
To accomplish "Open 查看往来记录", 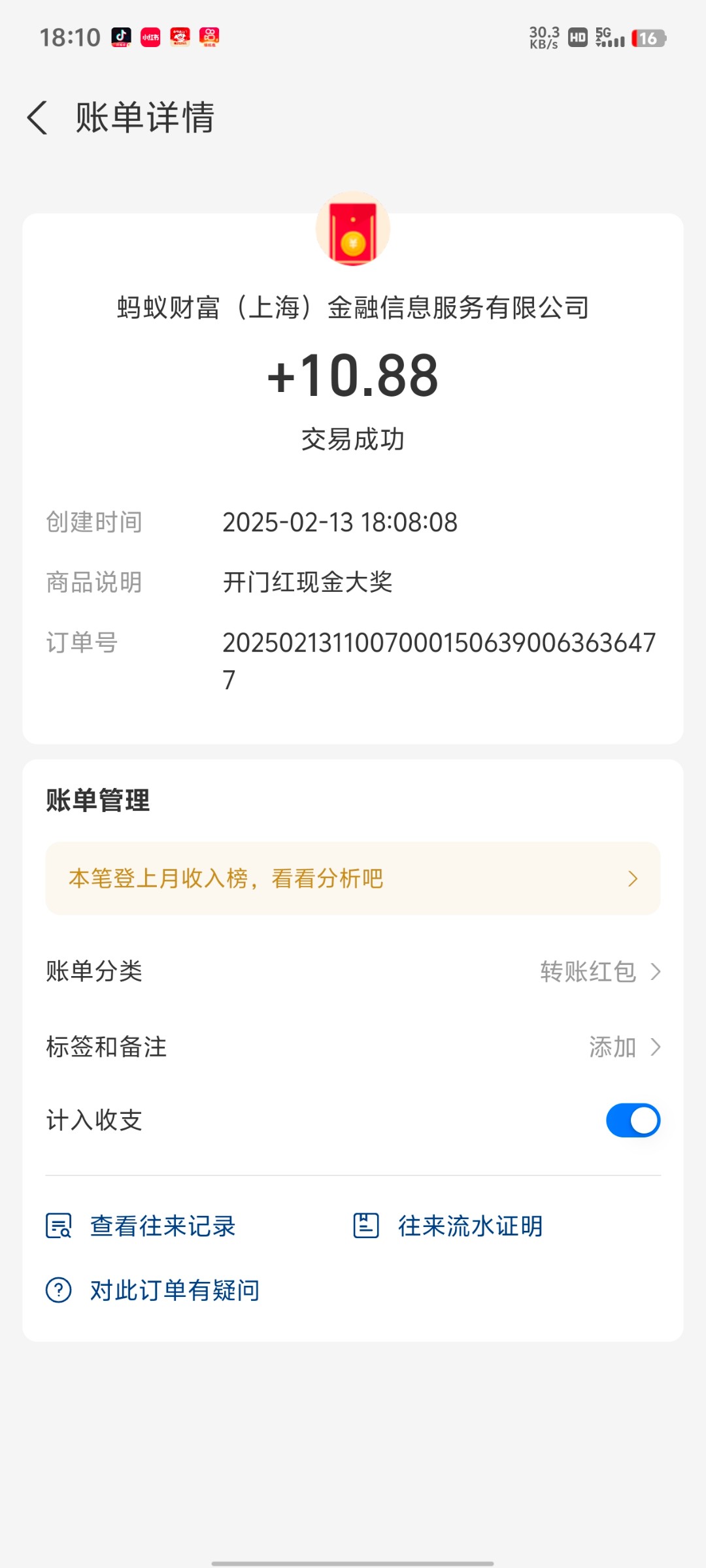I will (x=141, y=1226).
